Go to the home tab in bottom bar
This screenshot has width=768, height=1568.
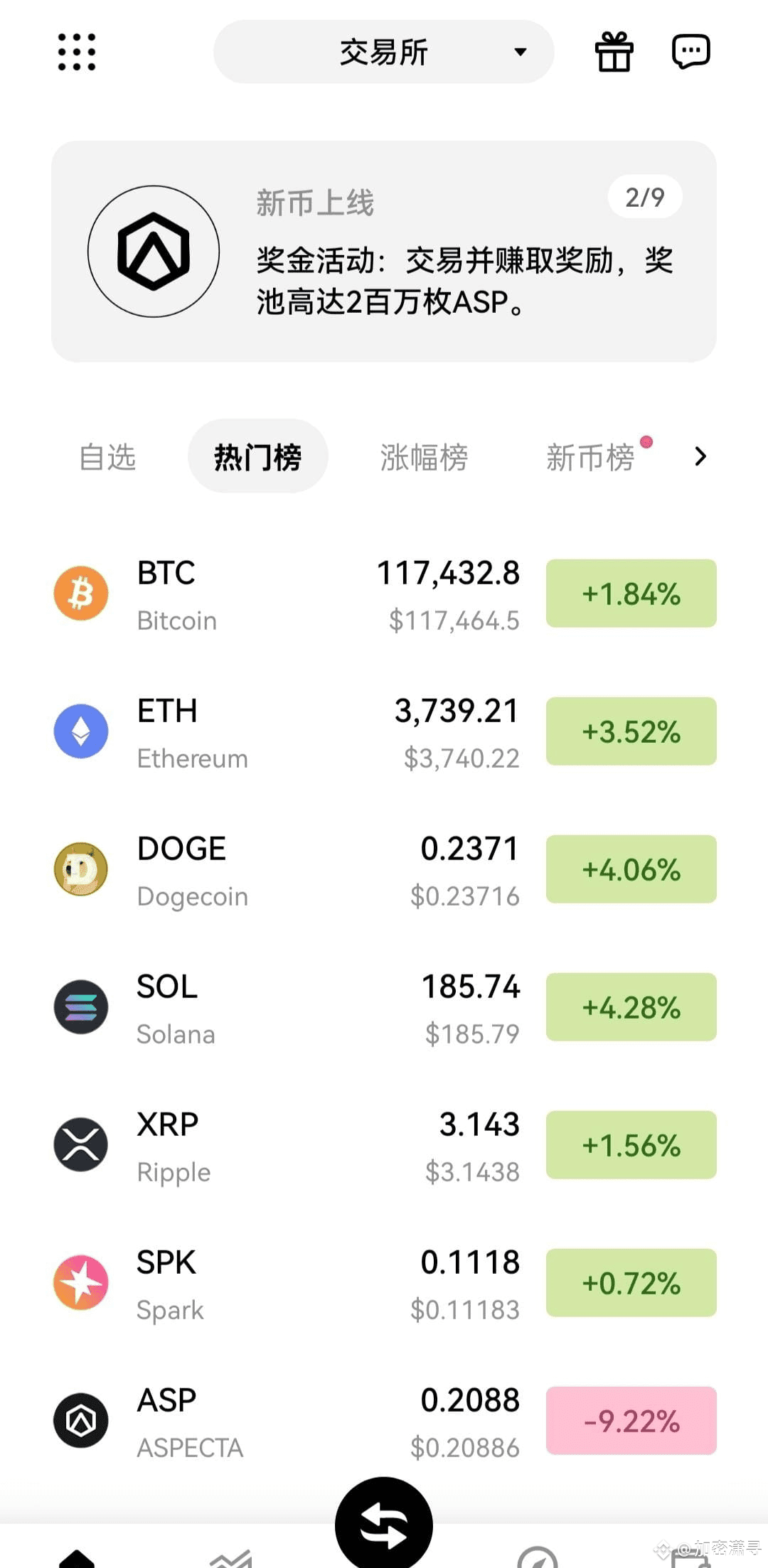[76, 1558]
